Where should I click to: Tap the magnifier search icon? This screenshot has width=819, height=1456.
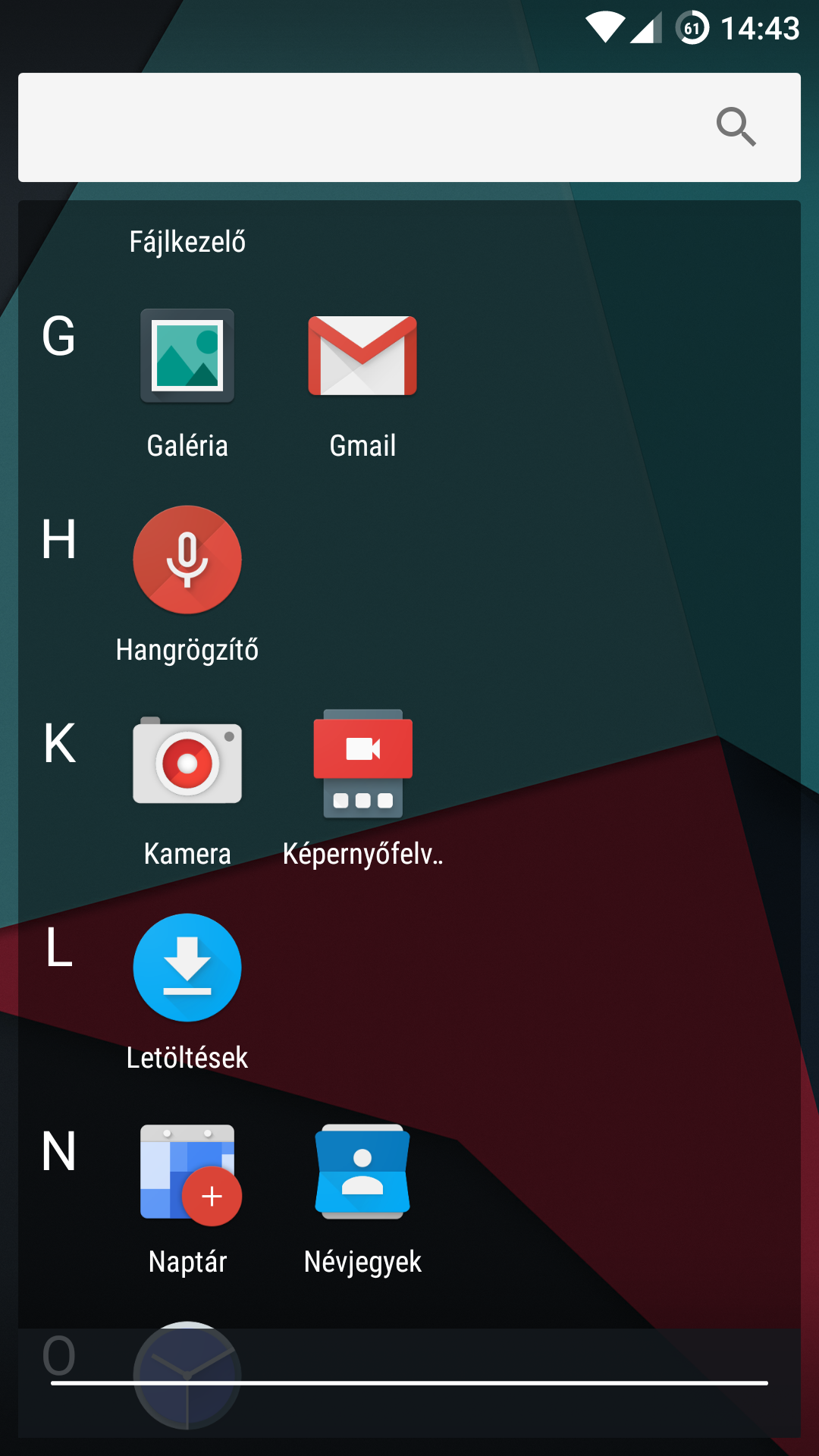[x=736, y=127]
